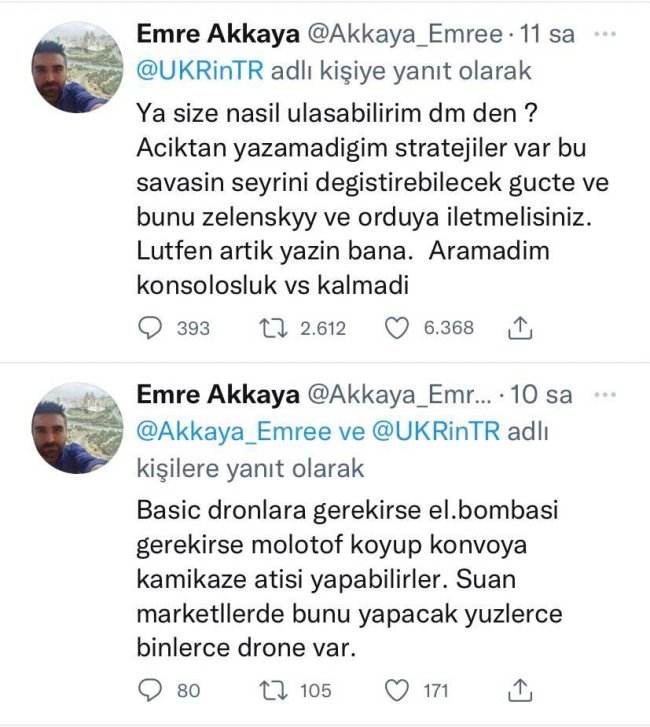Like the tweet with 6.368 likes
Image resolution: width=650 pixels, height=727 pixels.
[399, 327]
